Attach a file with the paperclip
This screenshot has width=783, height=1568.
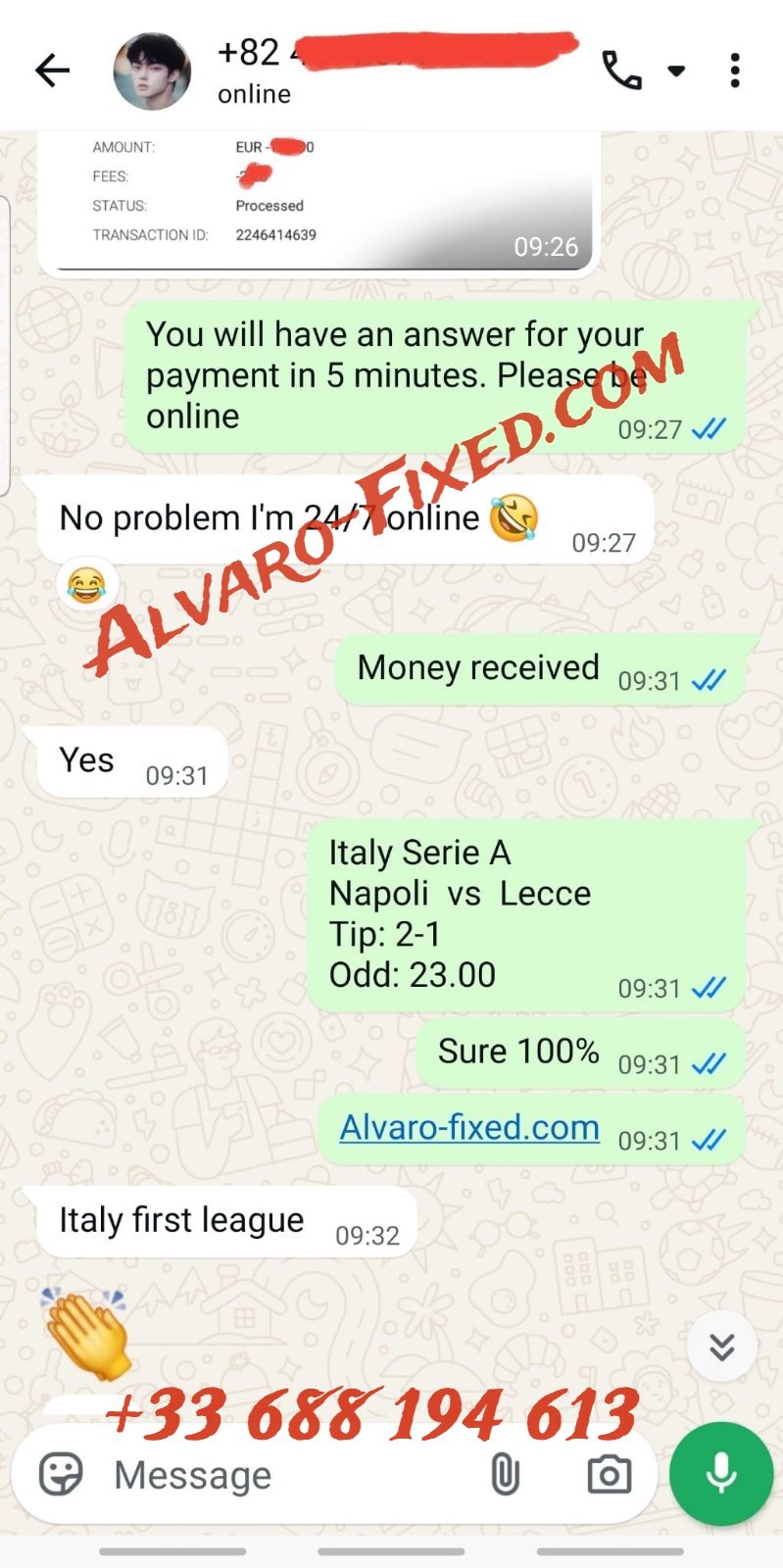505,1474
